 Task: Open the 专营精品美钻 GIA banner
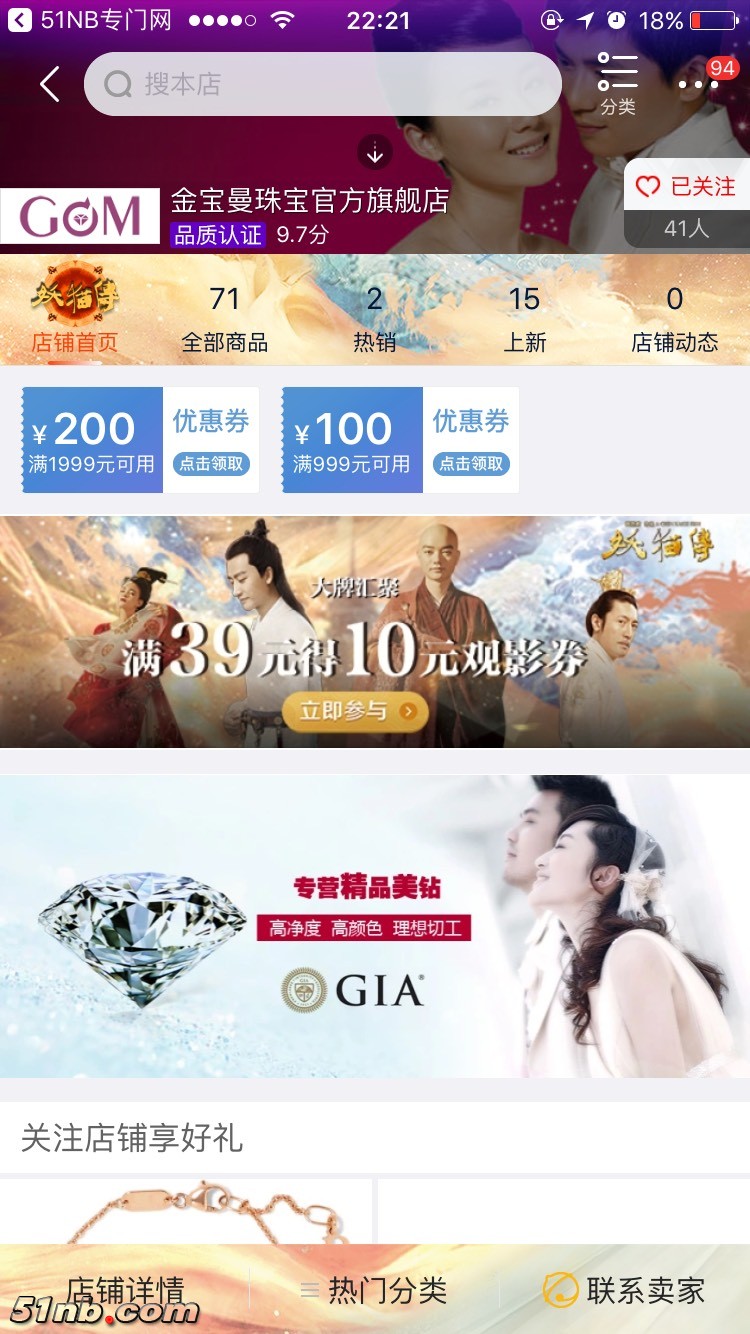(x=375, y=925)
